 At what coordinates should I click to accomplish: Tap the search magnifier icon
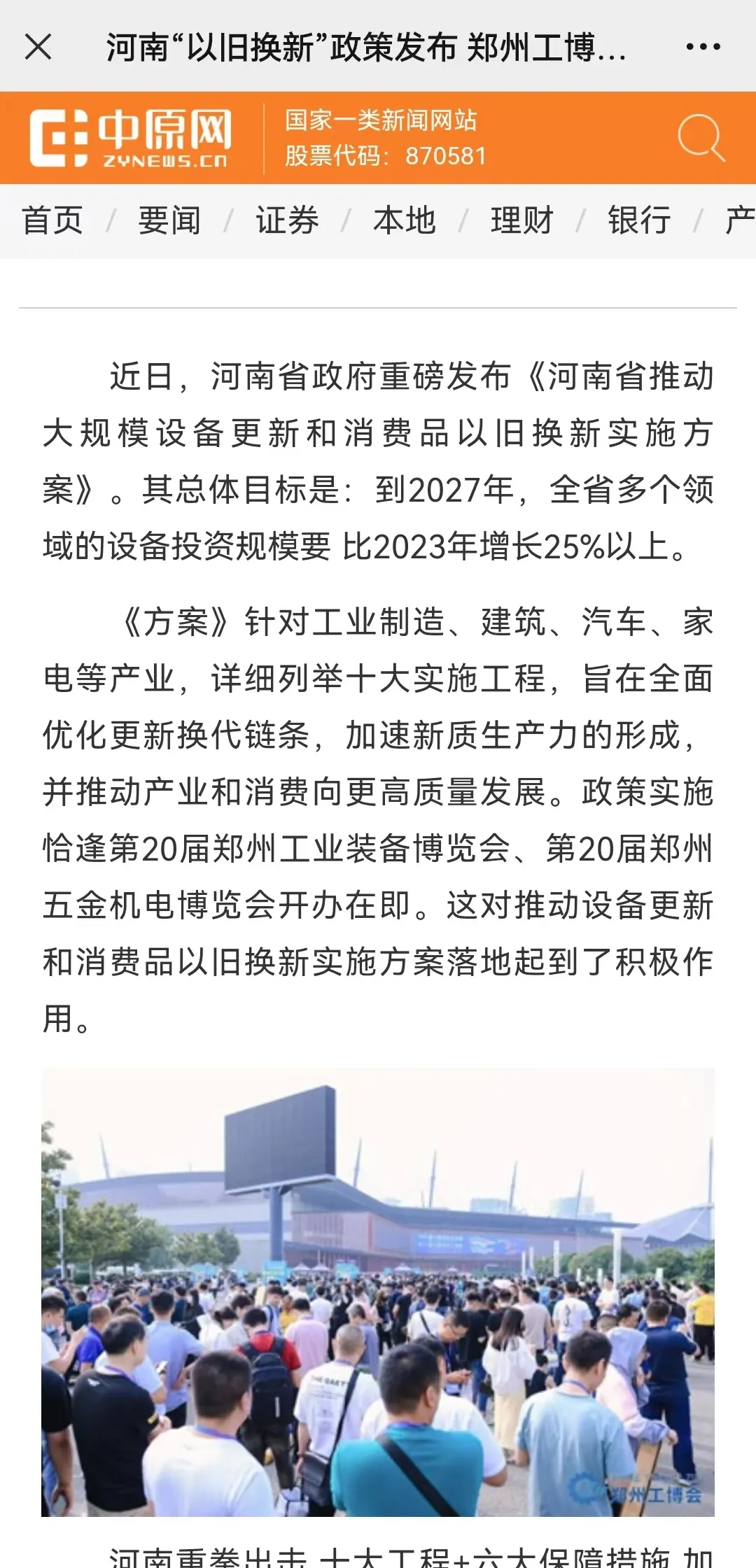tap(701, 138)
